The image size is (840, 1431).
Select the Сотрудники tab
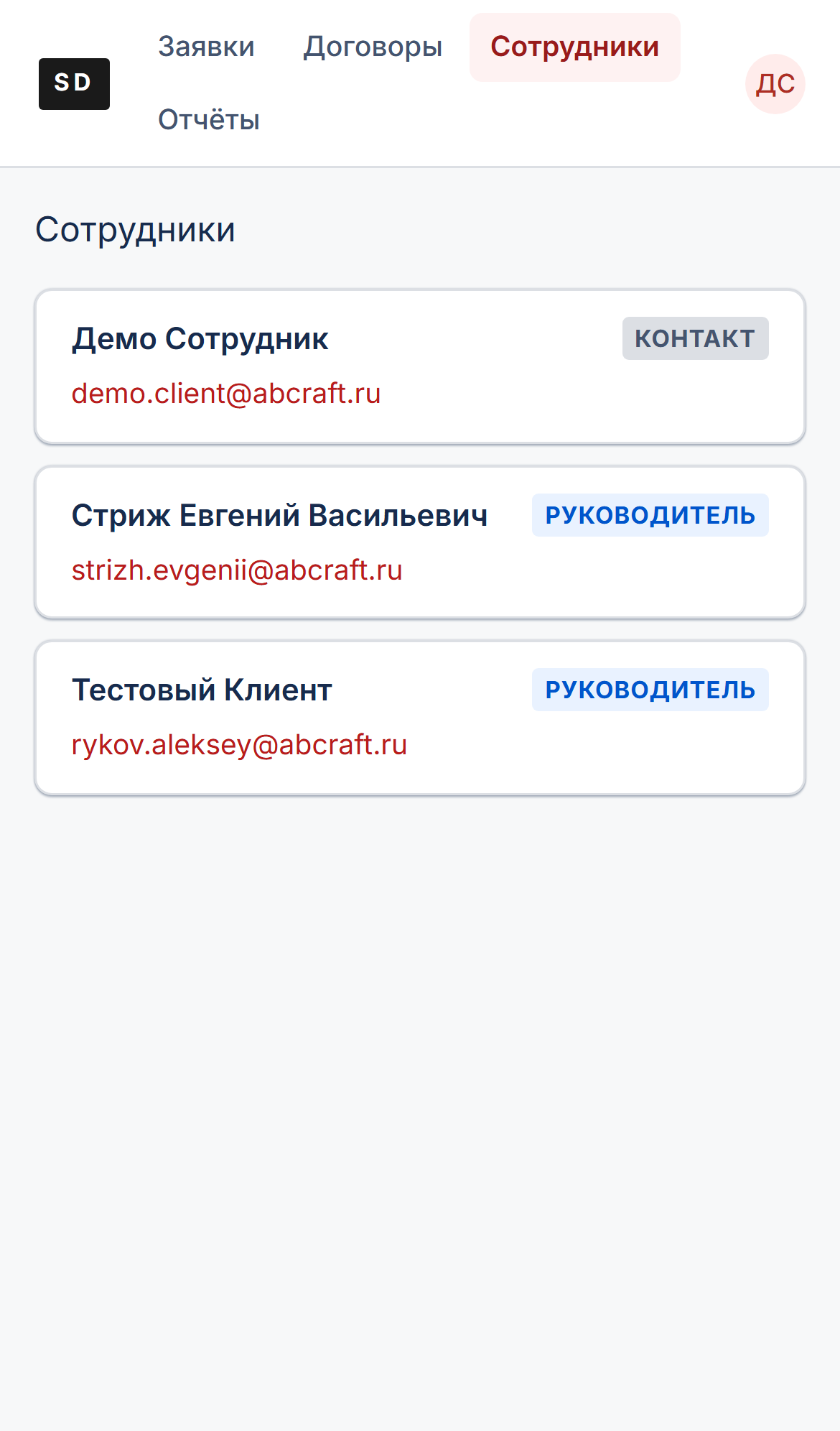point(574,47)
